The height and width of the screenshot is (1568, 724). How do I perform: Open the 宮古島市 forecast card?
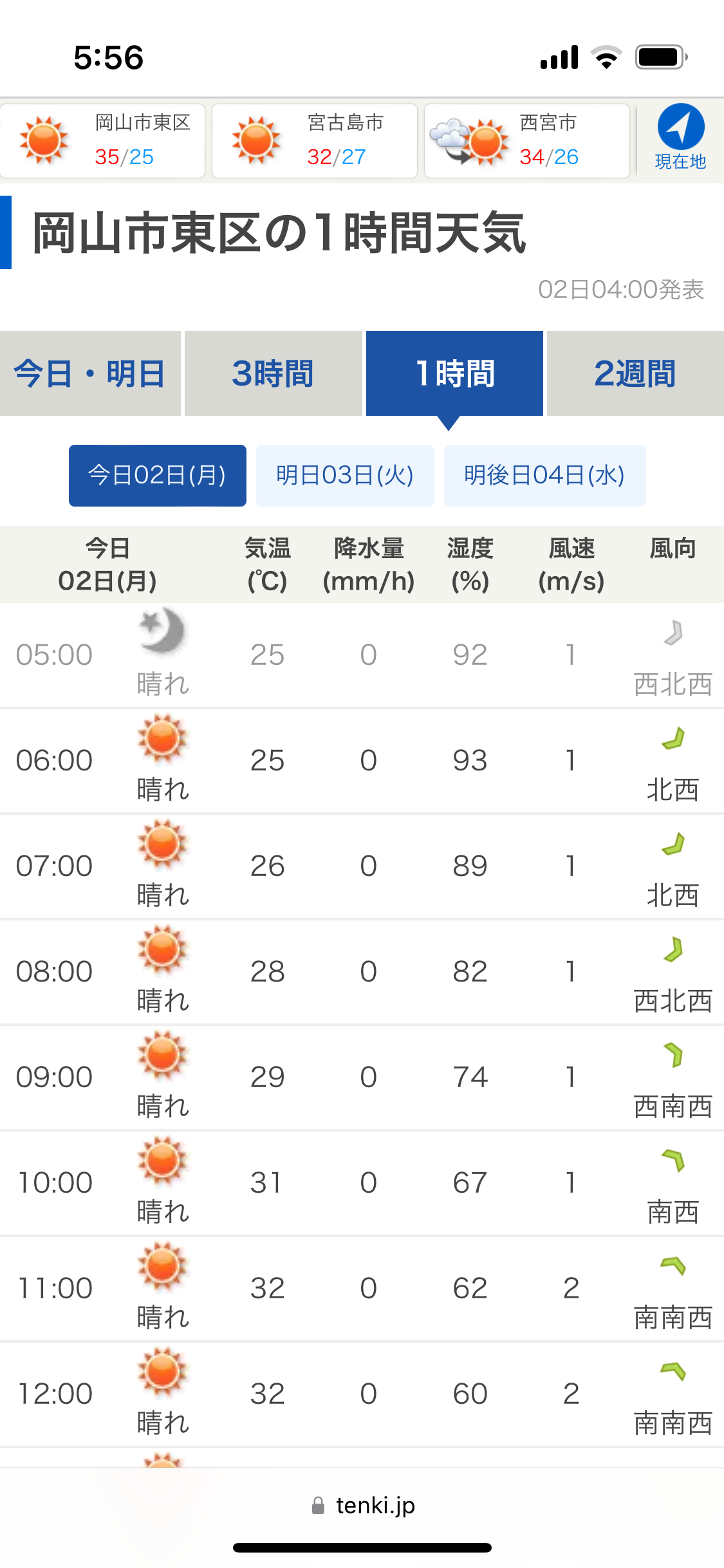(x=315, y=140)
